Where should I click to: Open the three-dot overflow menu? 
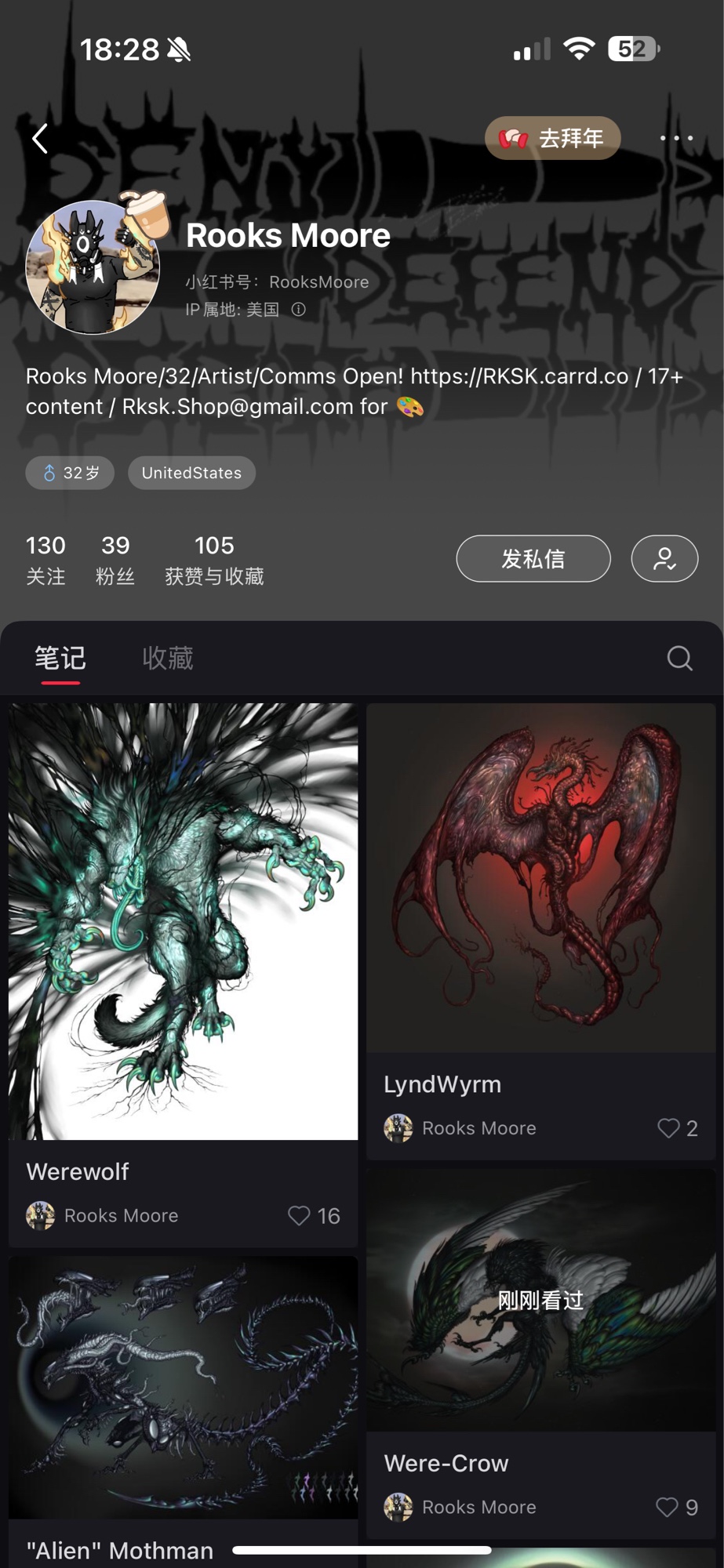tap(675, 139)
